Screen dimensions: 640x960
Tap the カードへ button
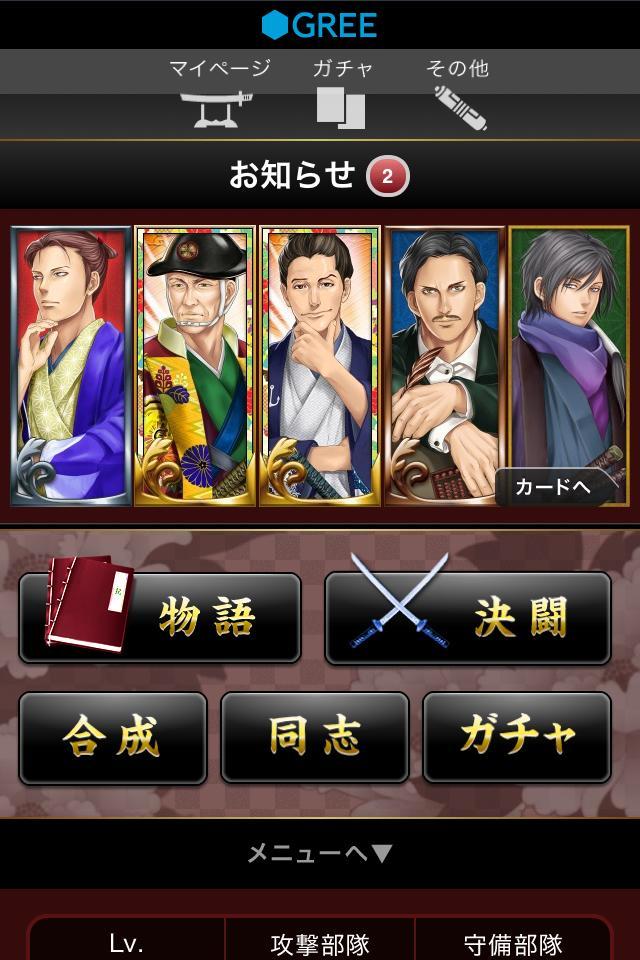(x=552, y=487)
